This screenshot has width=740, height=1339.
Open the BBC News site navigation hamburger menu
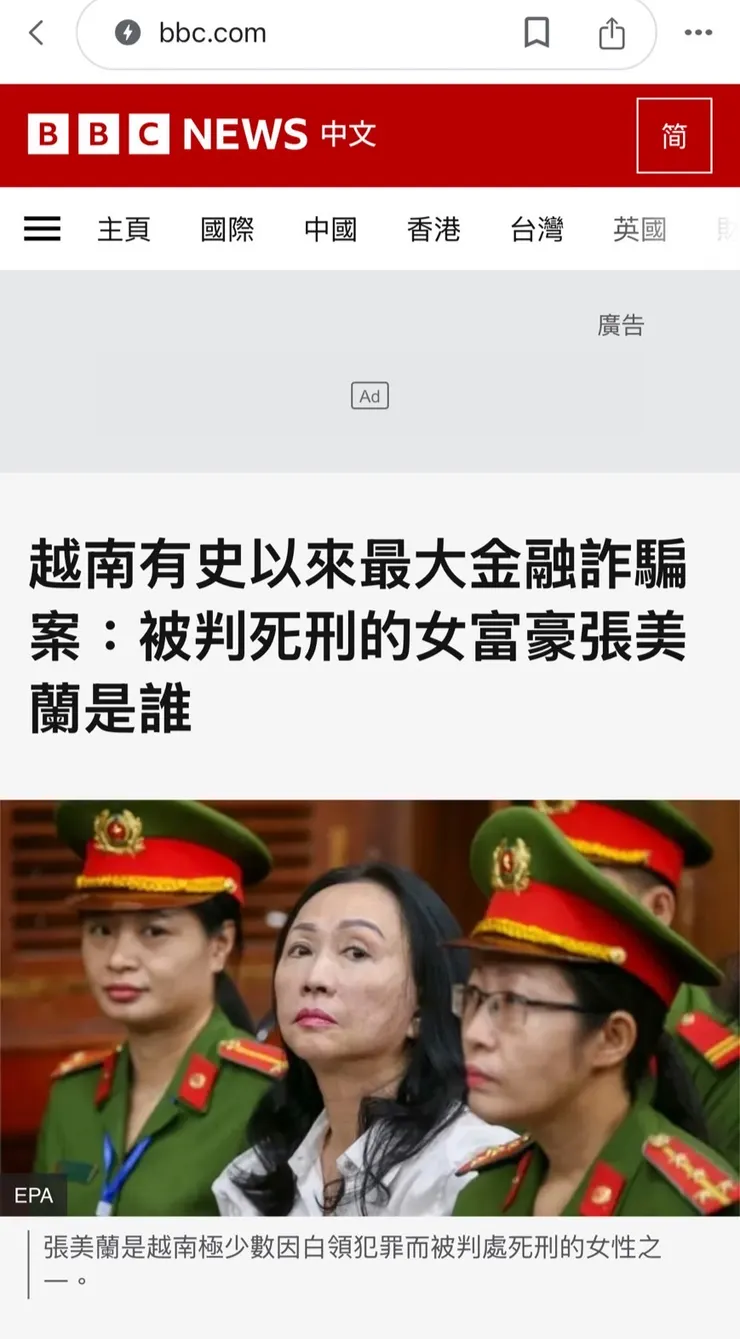tap(42, 229)
